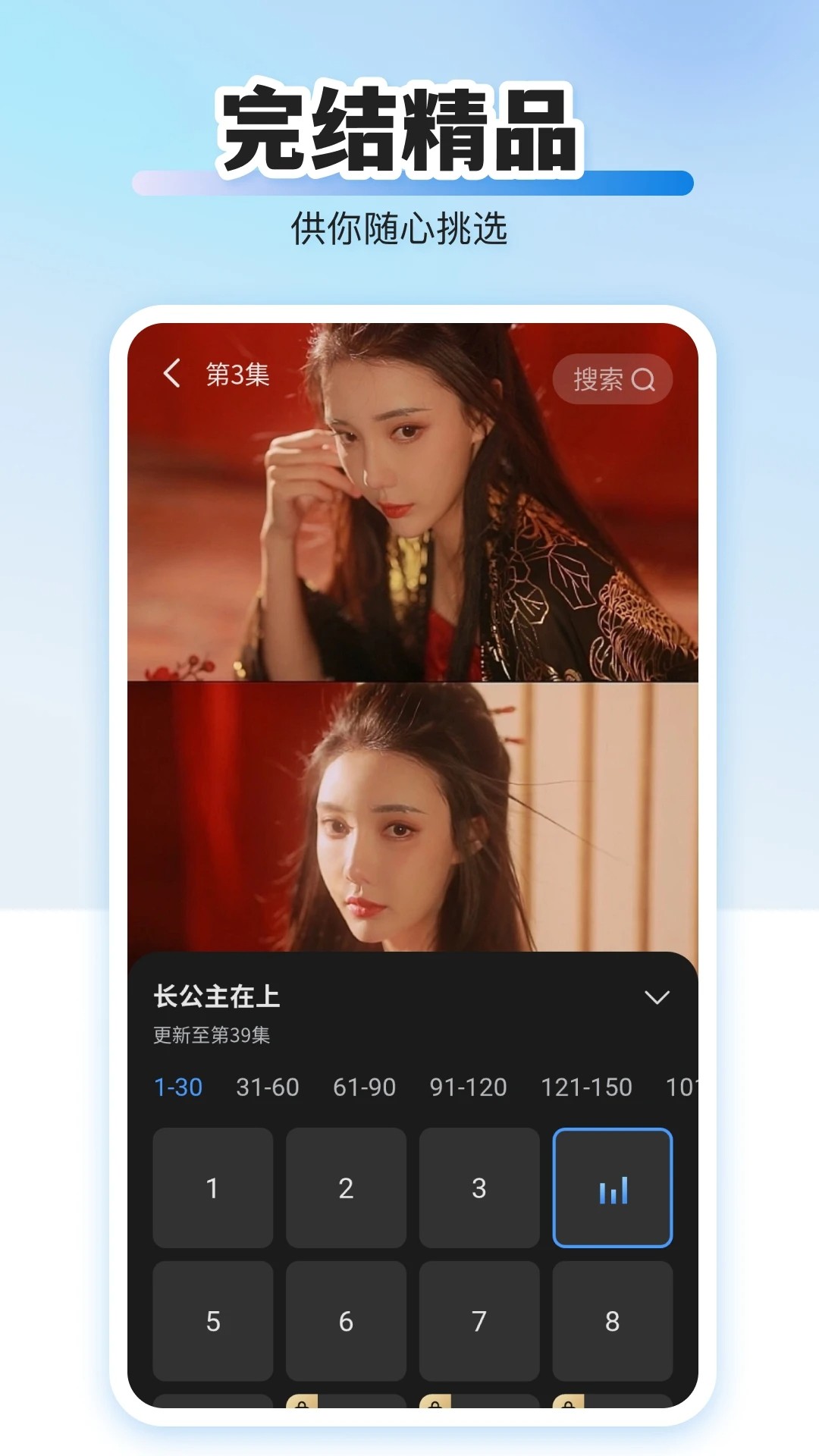
Task: Select episode 8
Action: (612, 1322)
